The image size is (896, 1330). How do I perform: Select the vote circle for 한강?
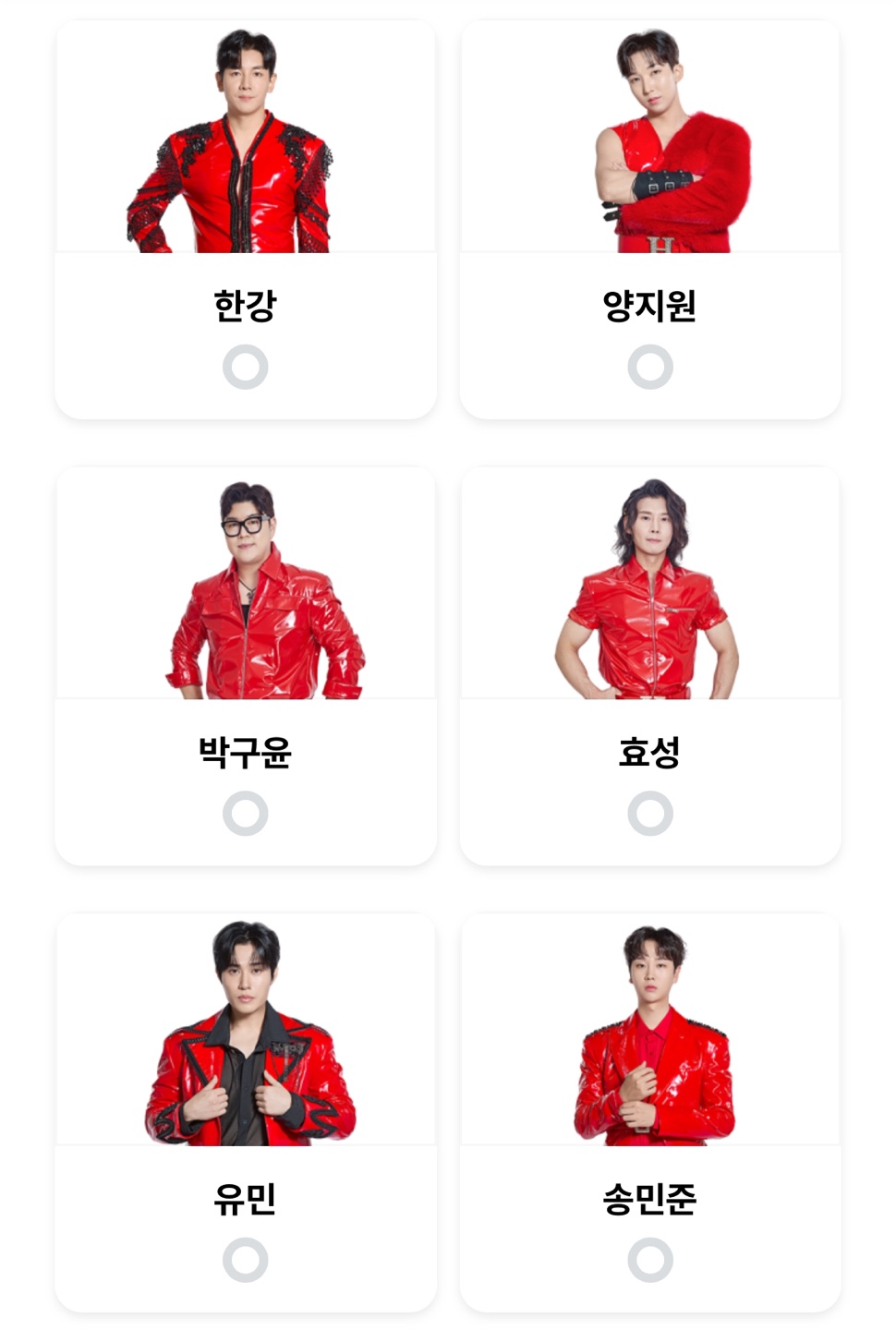click(247, 366)
